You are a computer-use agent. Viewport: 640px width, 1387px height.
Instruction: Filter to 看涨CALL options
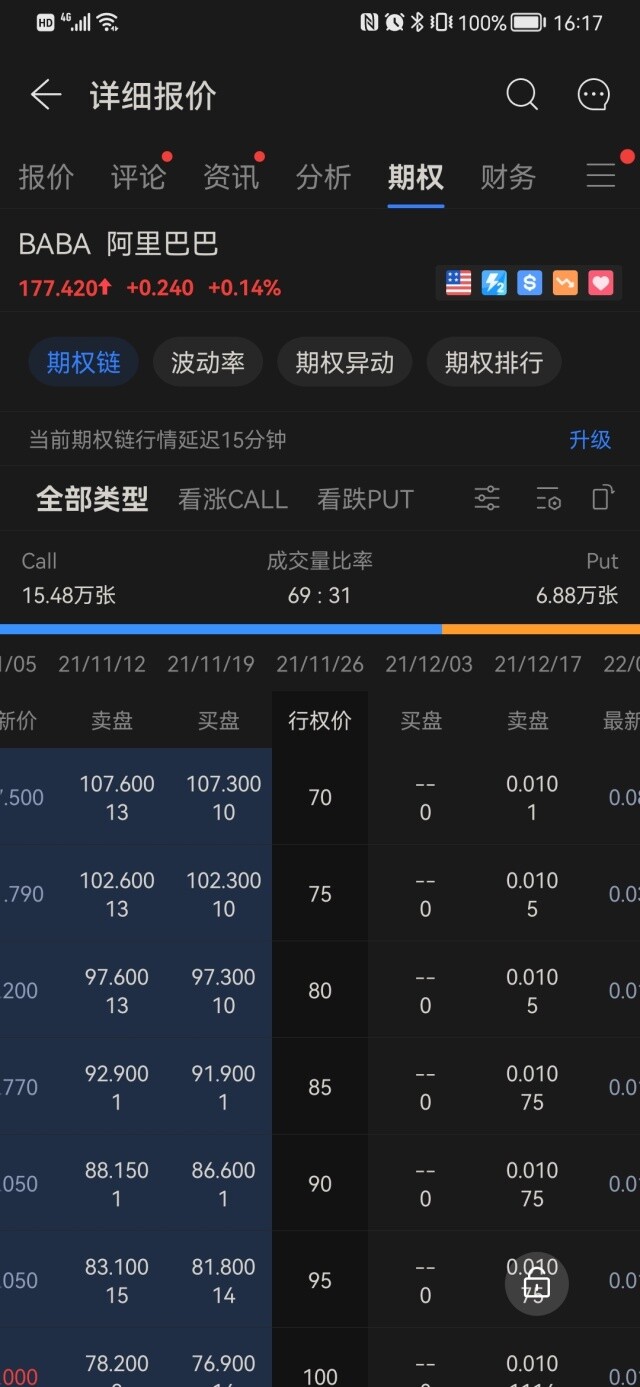click(232, 499)
